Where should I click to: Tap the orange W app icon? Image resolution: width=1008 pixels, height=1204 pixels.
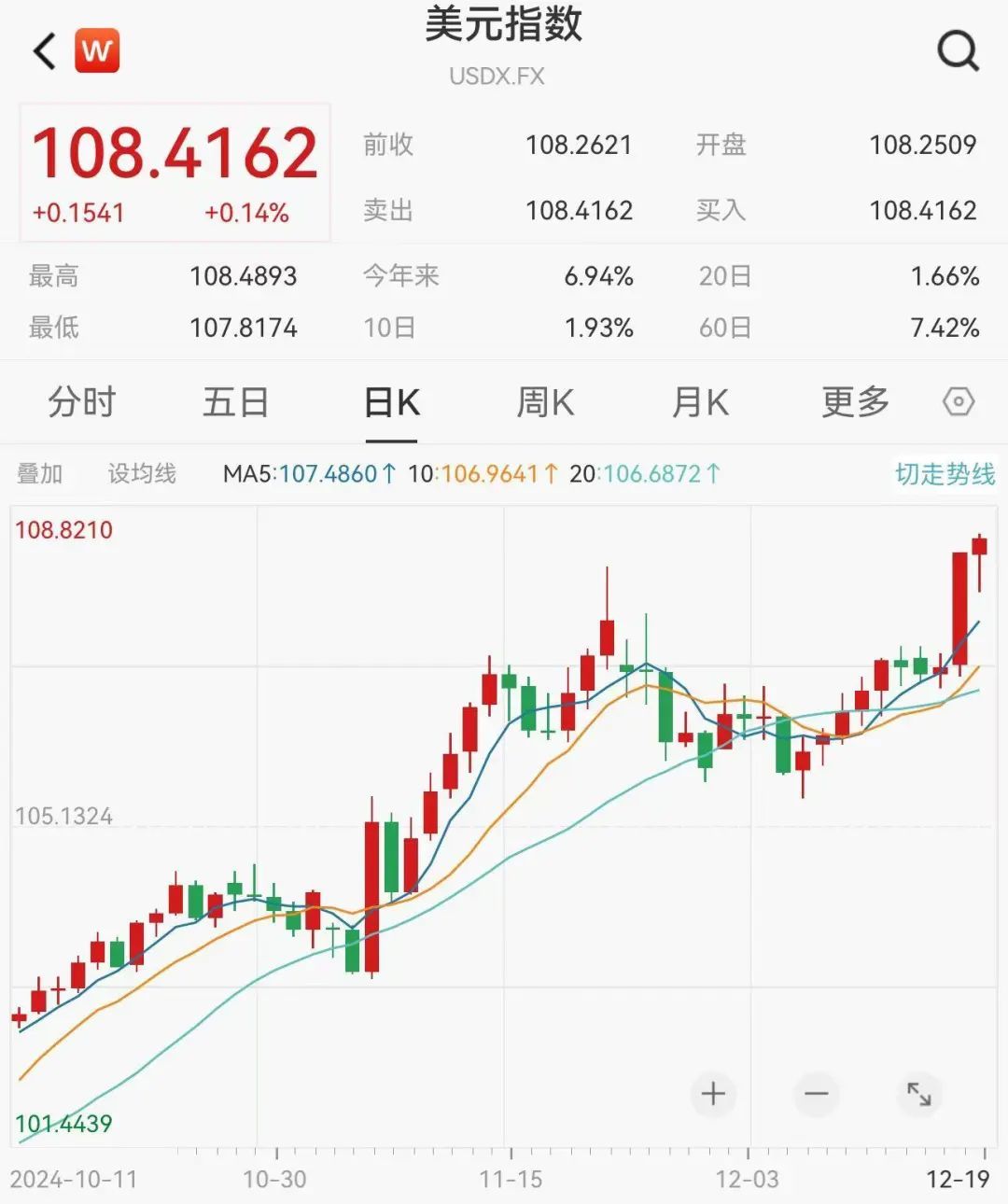[97, 51]
